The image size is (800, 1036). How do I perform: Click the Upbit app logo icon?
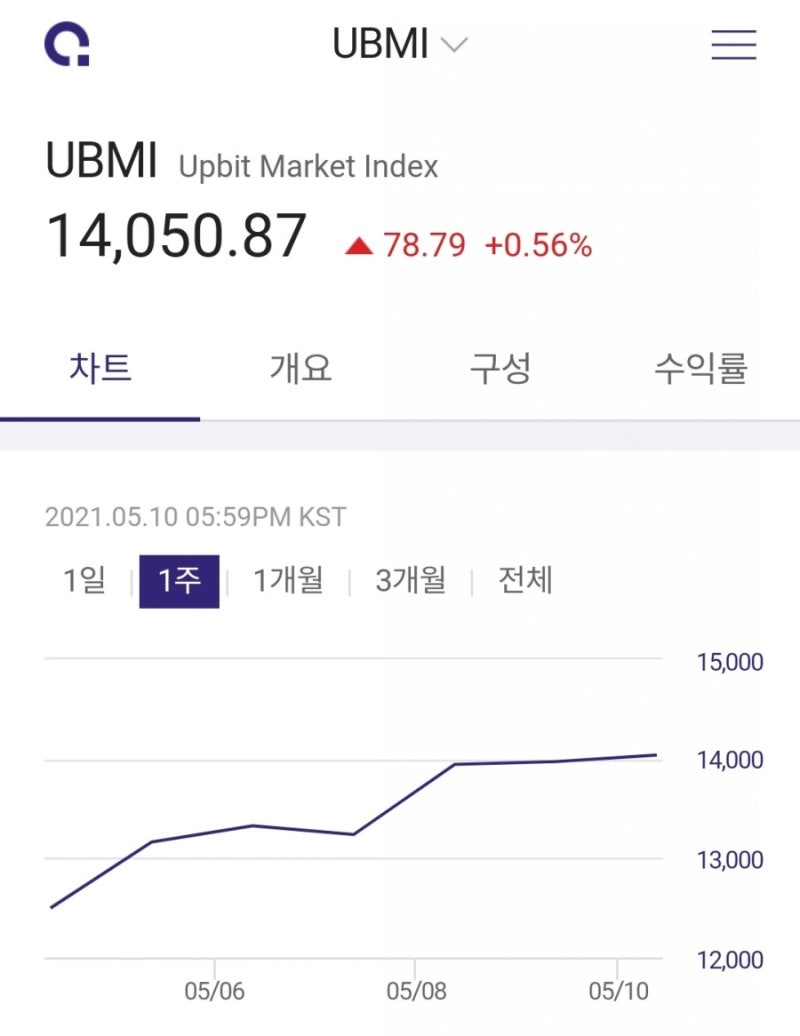(x=65, y=44)
